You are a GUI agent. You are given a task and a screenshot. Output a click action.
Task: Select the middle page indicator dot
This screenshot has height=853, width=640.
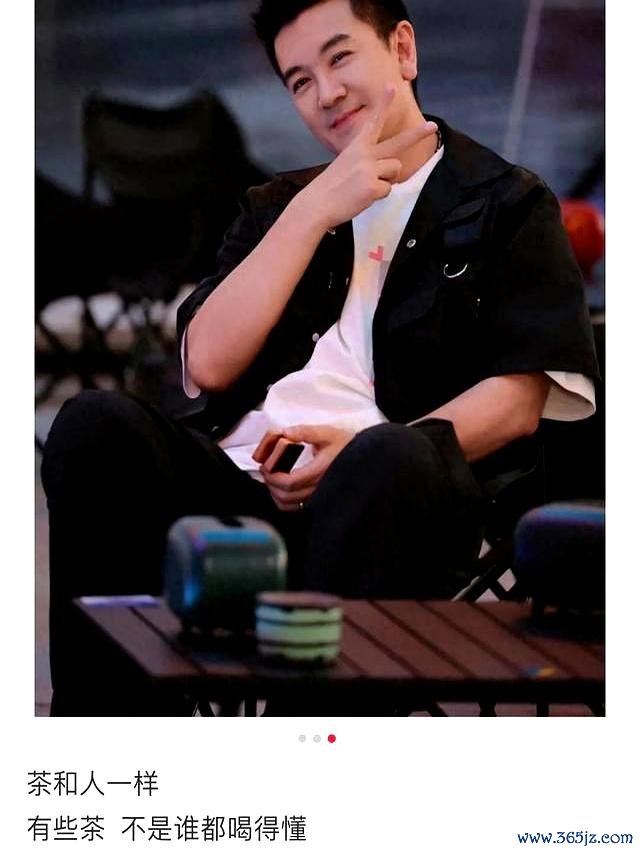317,738
